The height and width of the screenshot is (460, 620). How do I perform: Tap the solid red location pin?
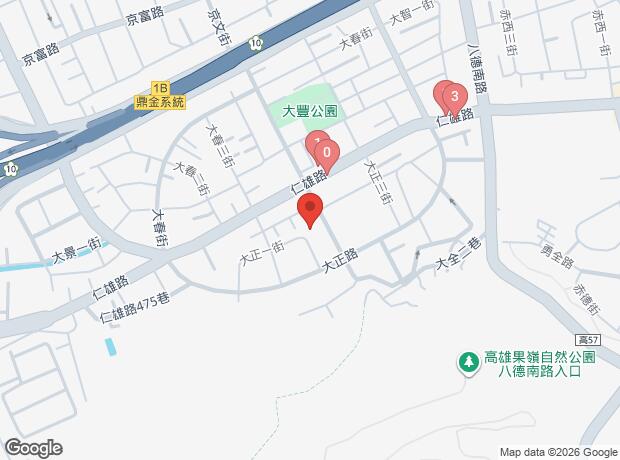tap(310, 211)
